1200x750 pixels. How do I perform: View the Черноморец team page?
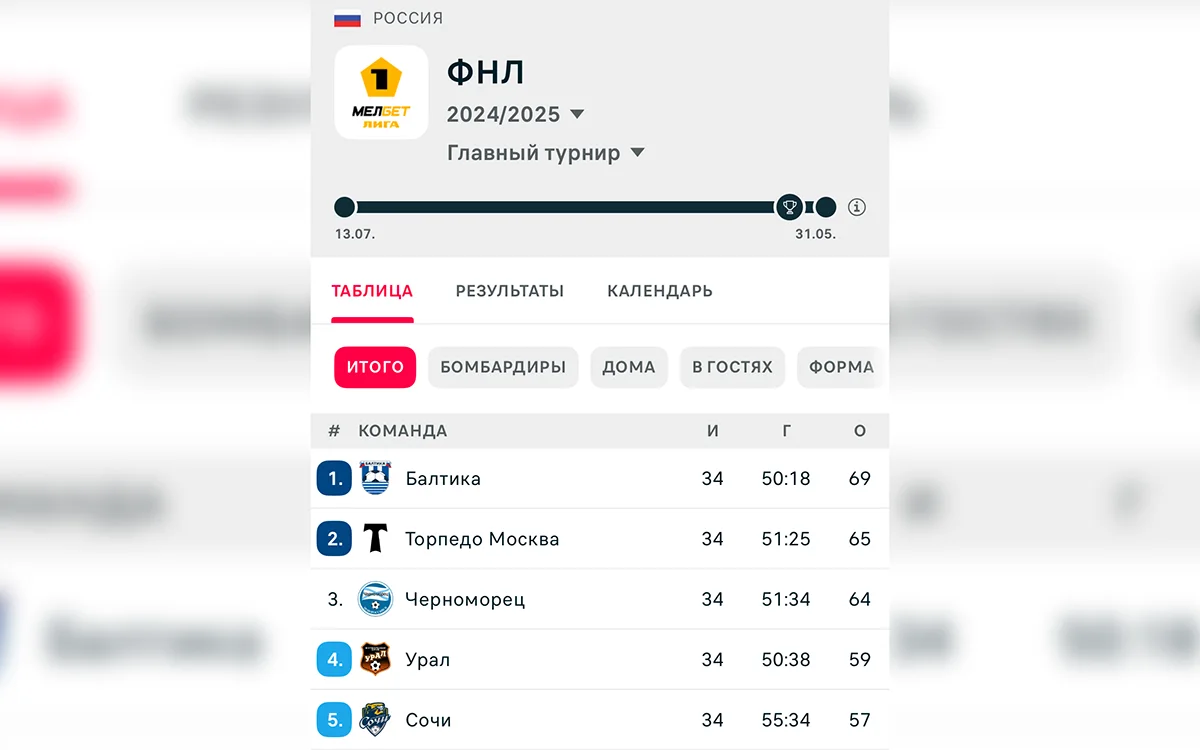pyautogui.click(x=465, y=600)
